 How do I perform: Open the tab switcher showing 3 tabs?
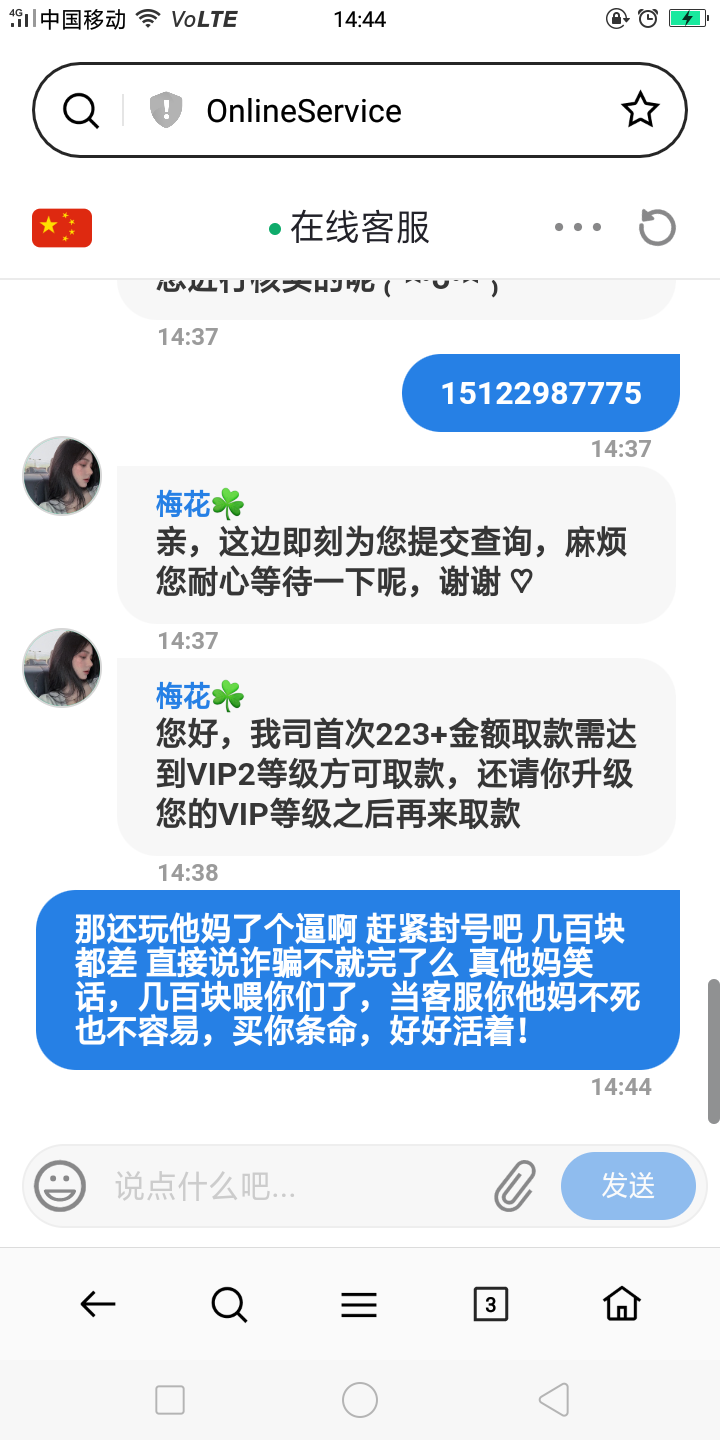click(490, 1304)
